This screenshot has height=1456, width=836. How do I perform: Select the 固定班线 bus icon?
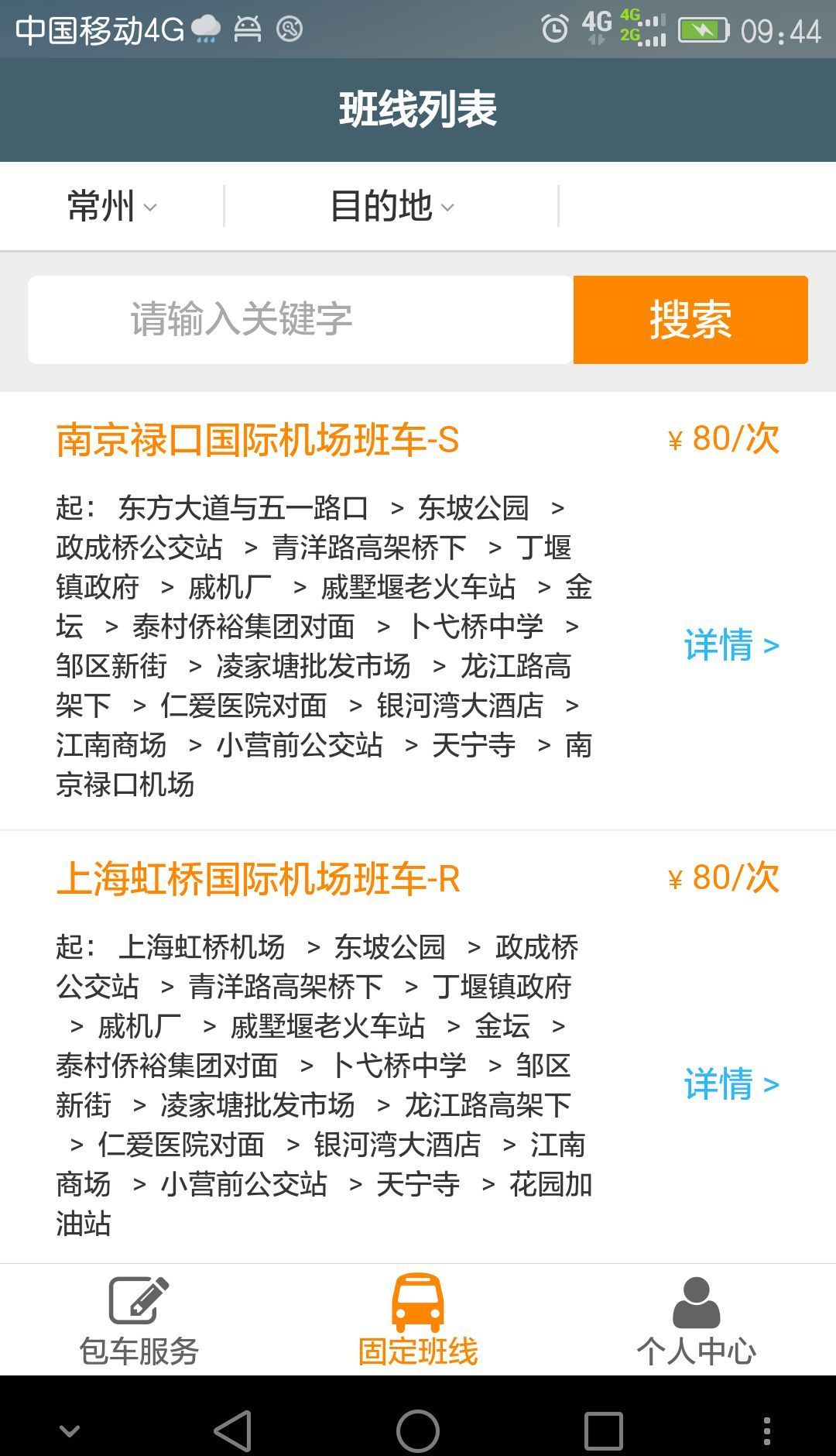point(417,1300)
